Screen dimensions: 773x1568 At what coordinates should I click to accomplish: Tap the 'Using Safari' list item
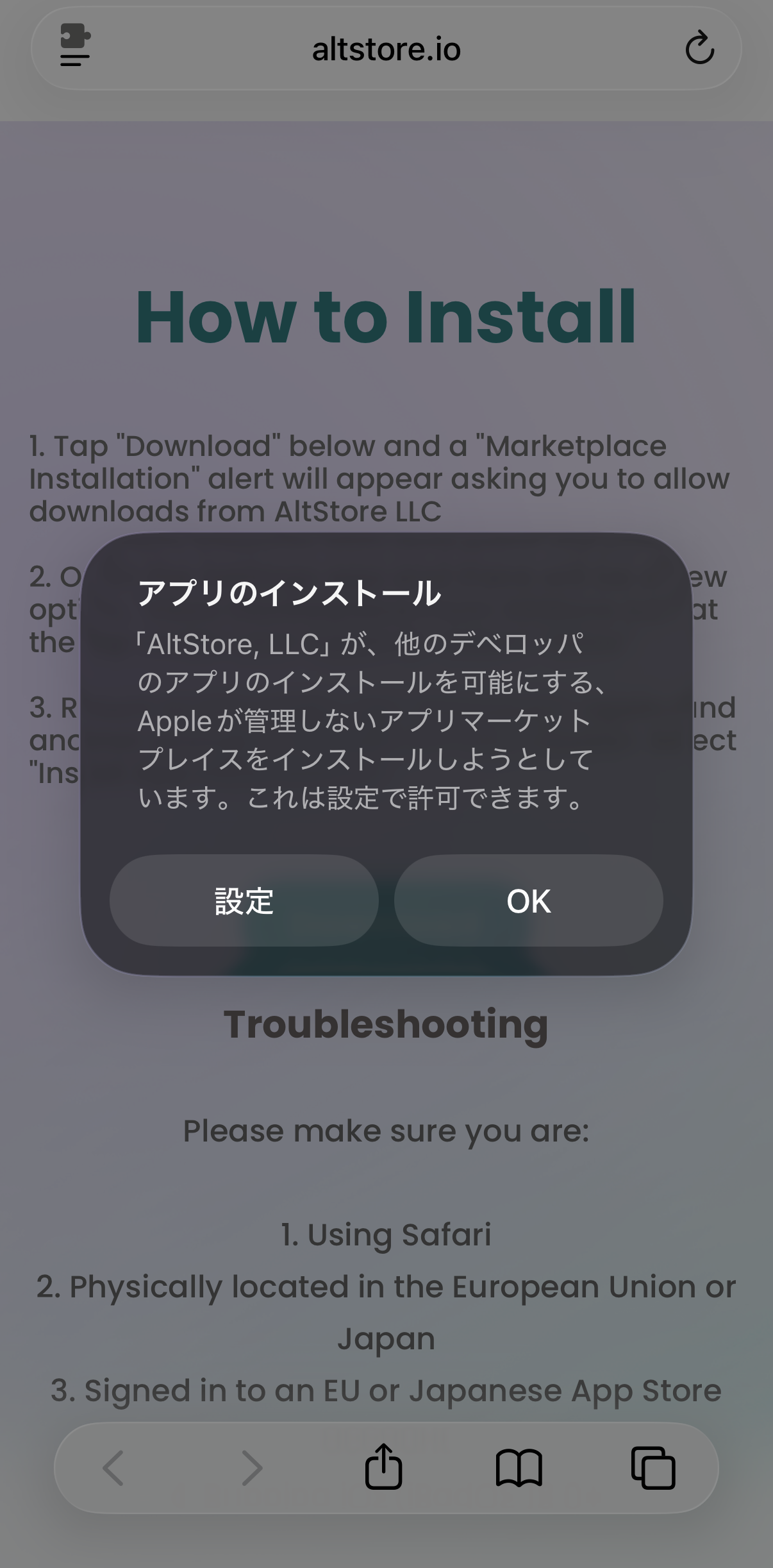click(387, 1233)
